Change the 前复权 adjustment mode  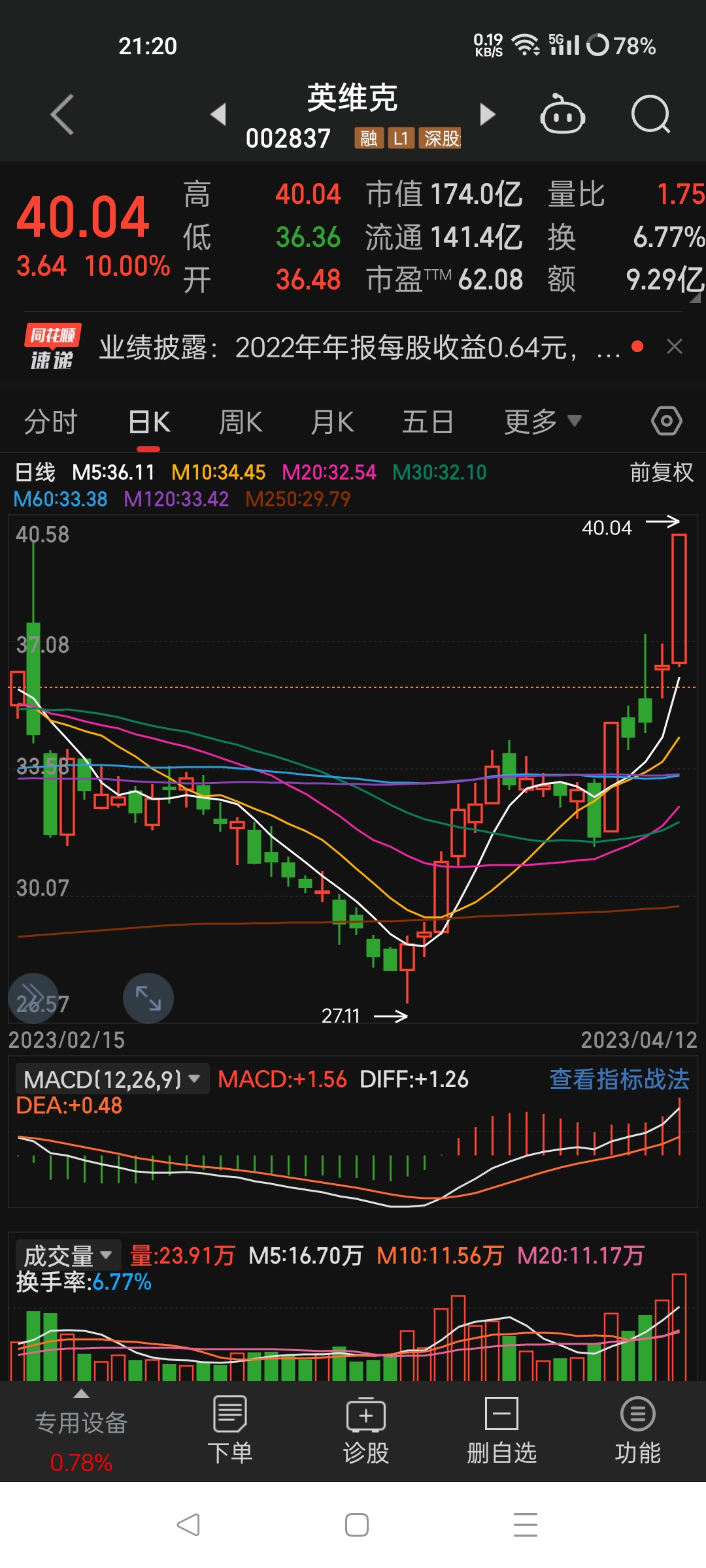pos(662,472)
